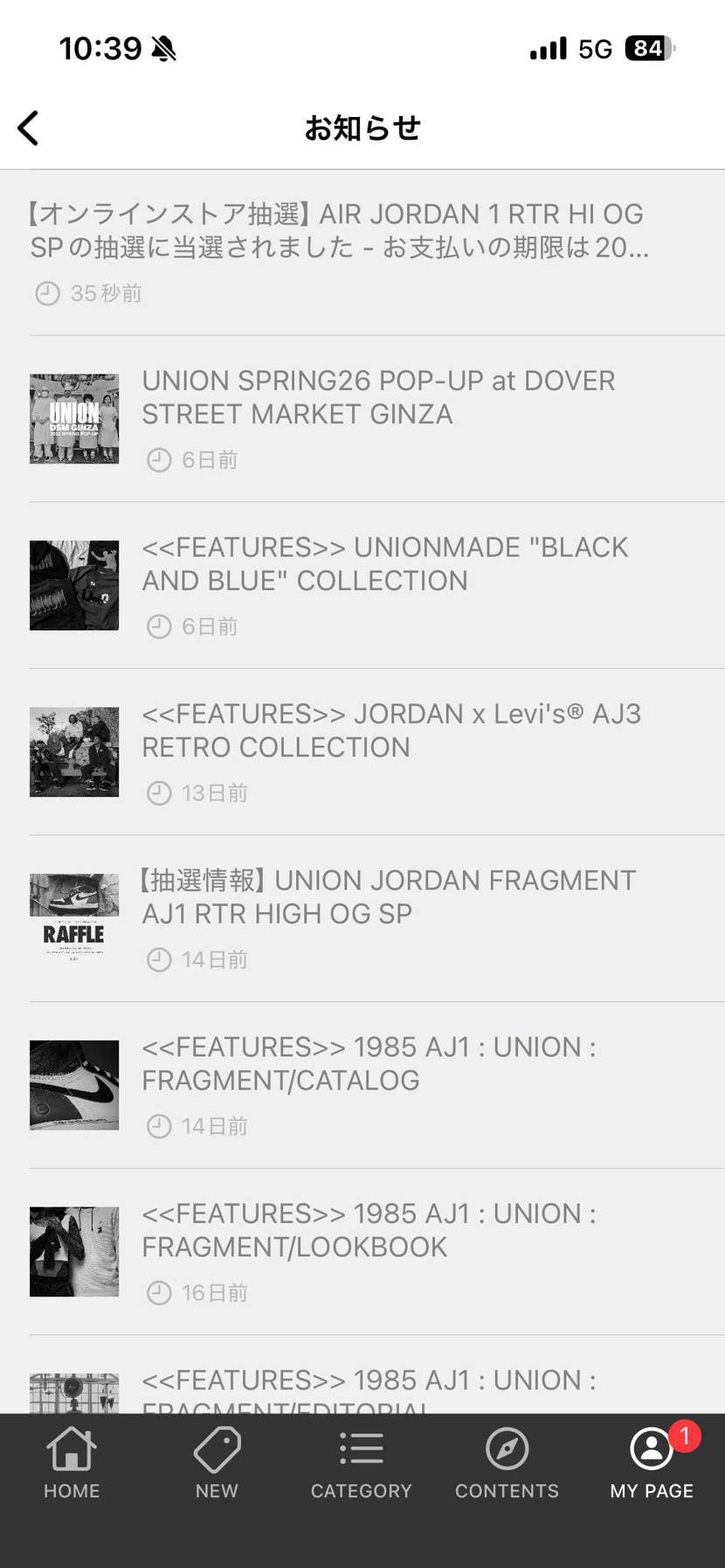This screenshot has height=1568, width=725.
Task: Switch to the CATEGORY tab
Action: (x=362, y=1463)
